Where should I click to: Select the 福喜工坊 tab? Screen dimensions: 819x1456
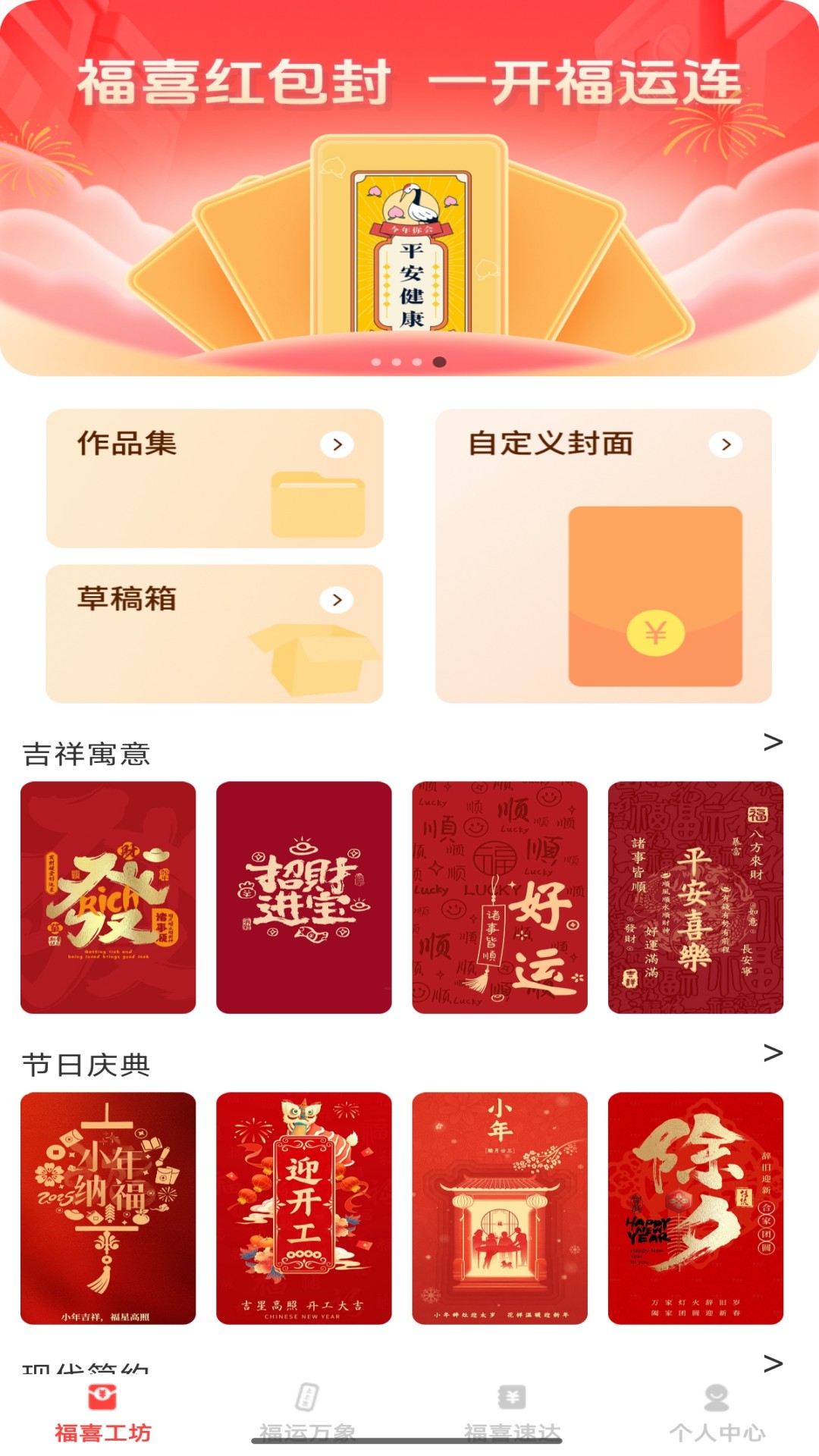click(x=102, y=1414)
